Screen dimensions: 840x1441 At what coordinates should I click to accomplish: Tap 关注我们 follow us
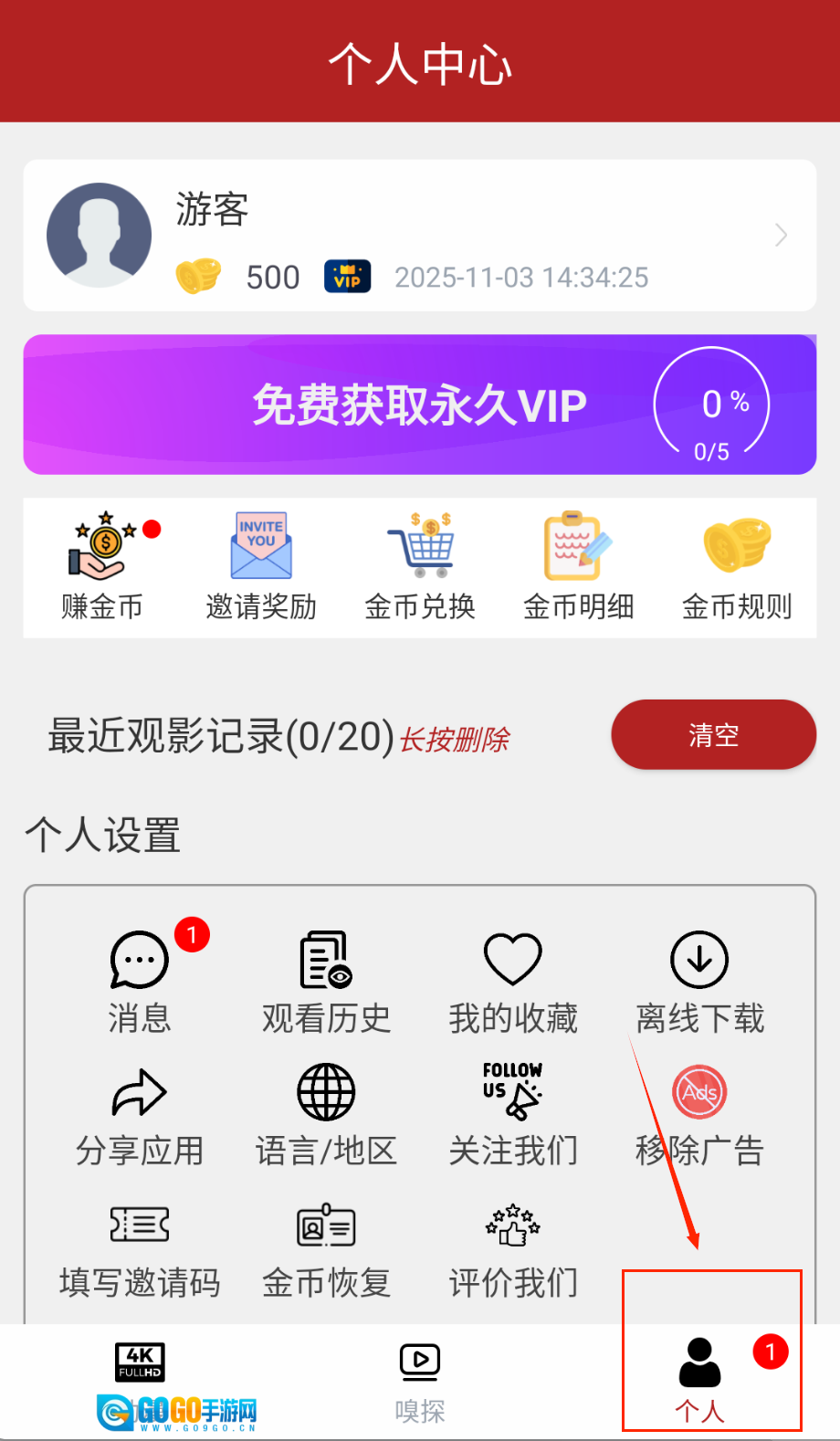[513, 1114]
